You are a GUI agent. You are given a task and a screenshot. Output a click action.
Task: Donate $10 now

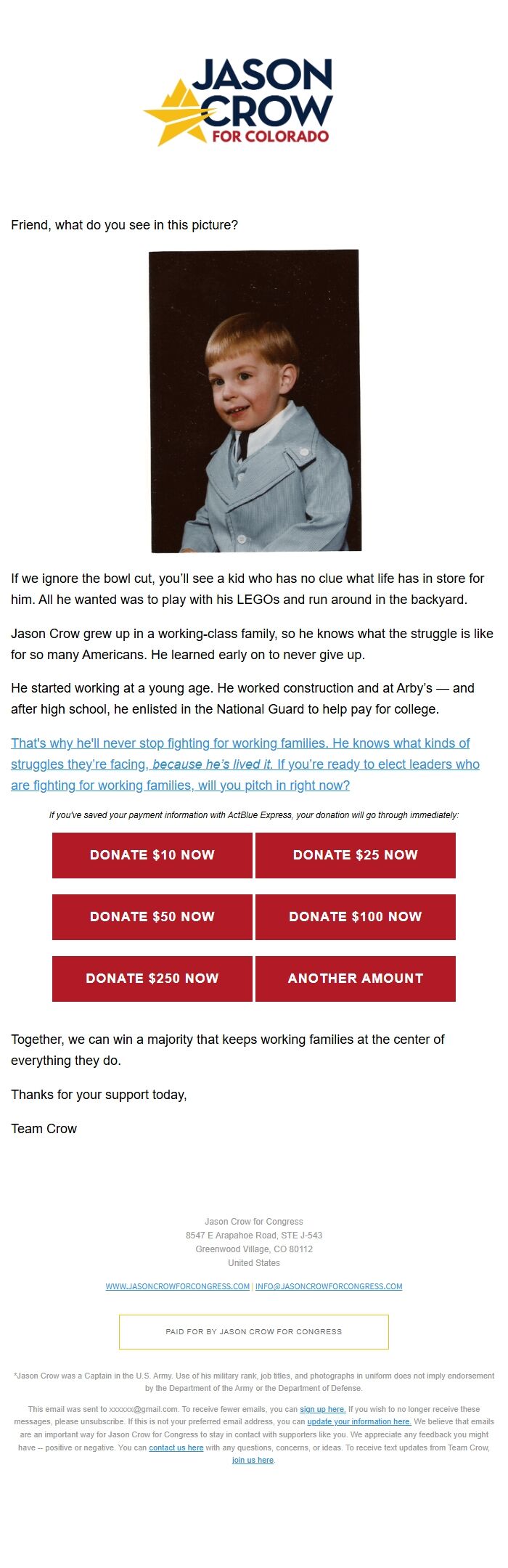(x=152, y=855)
